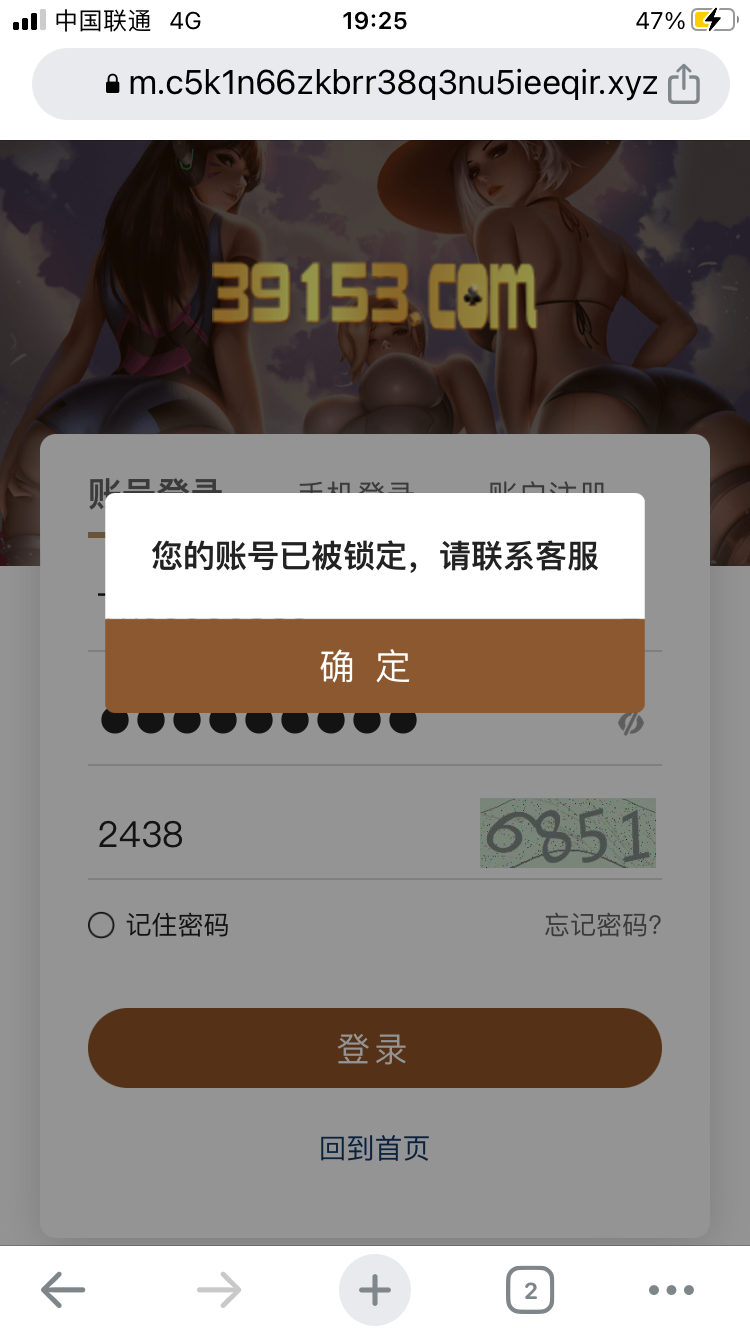Tap the captcha input field with 2438

(270, 834)
